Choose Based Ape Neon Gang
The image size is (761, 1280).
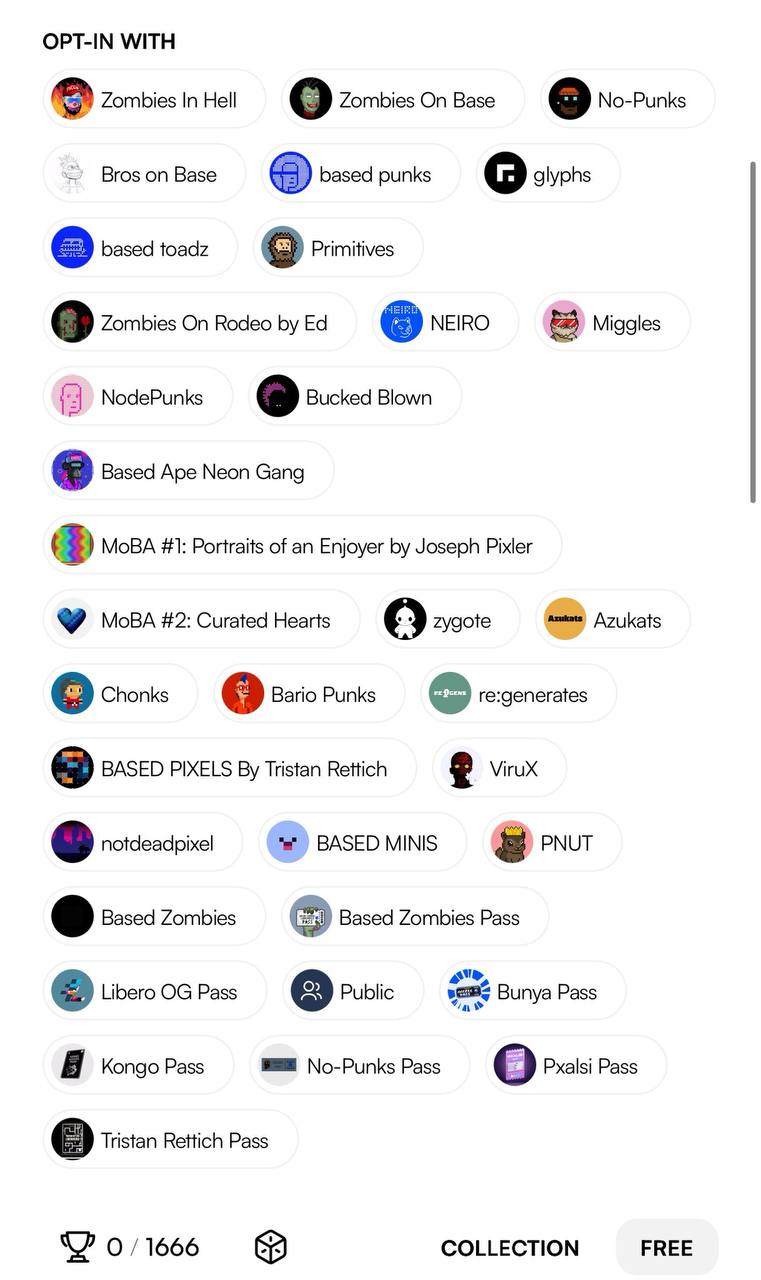(x=188, y=471)
